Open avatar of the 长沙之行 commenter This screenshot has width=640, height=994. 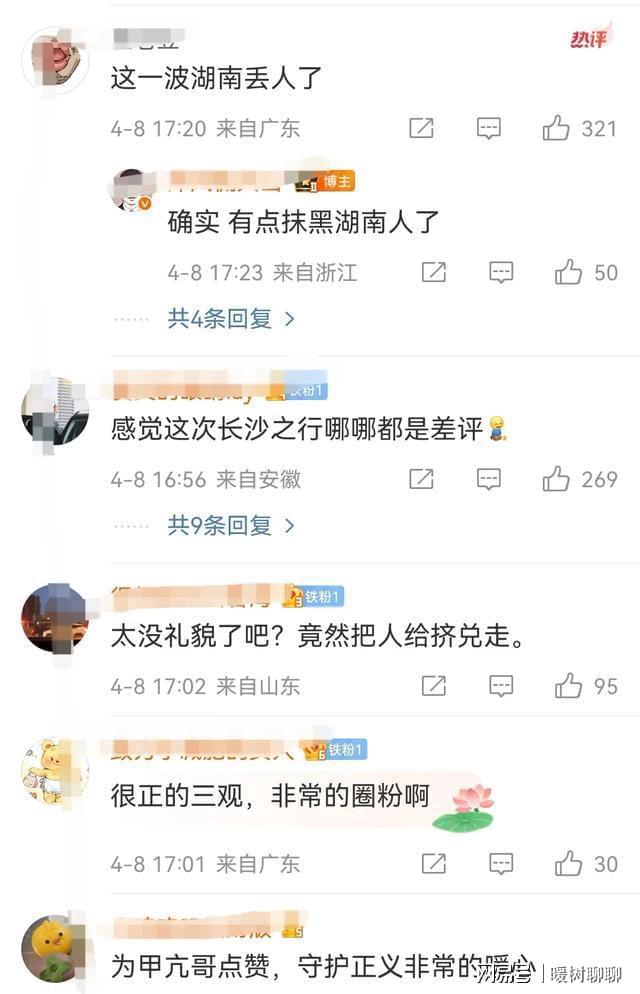(x=54, y=410)
